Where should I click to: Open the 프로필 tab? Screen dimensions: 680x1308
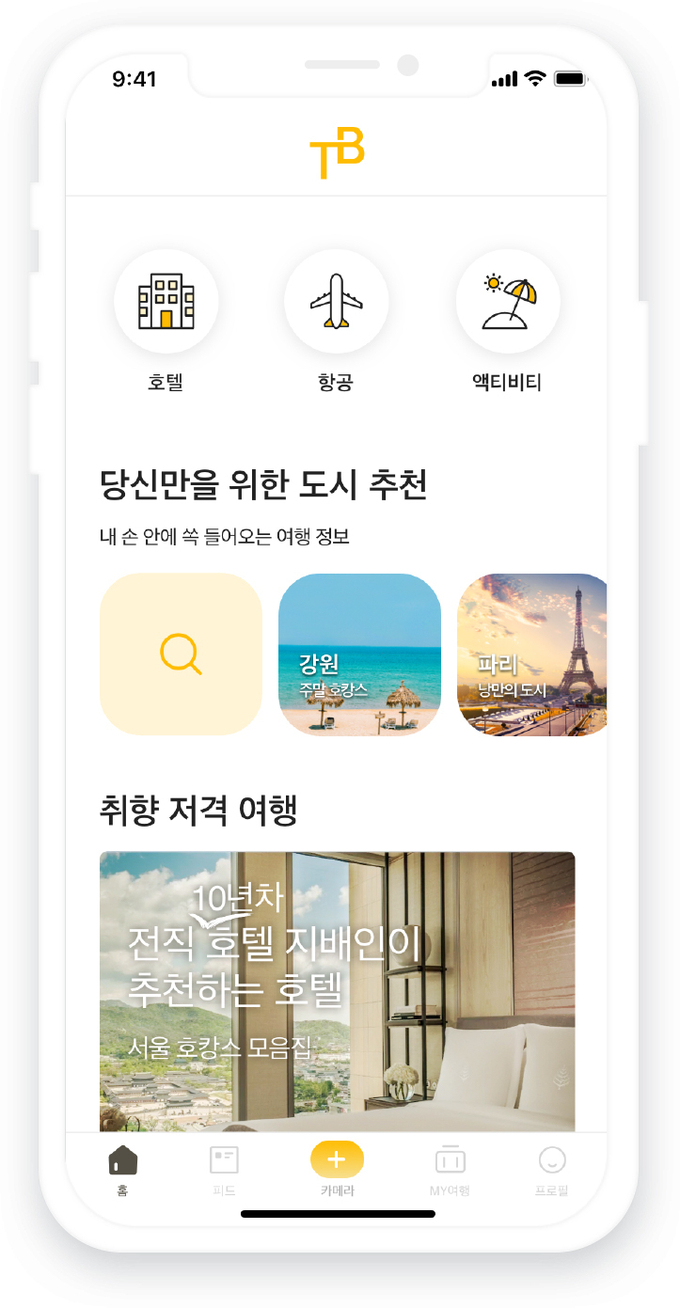[552, 1167]
